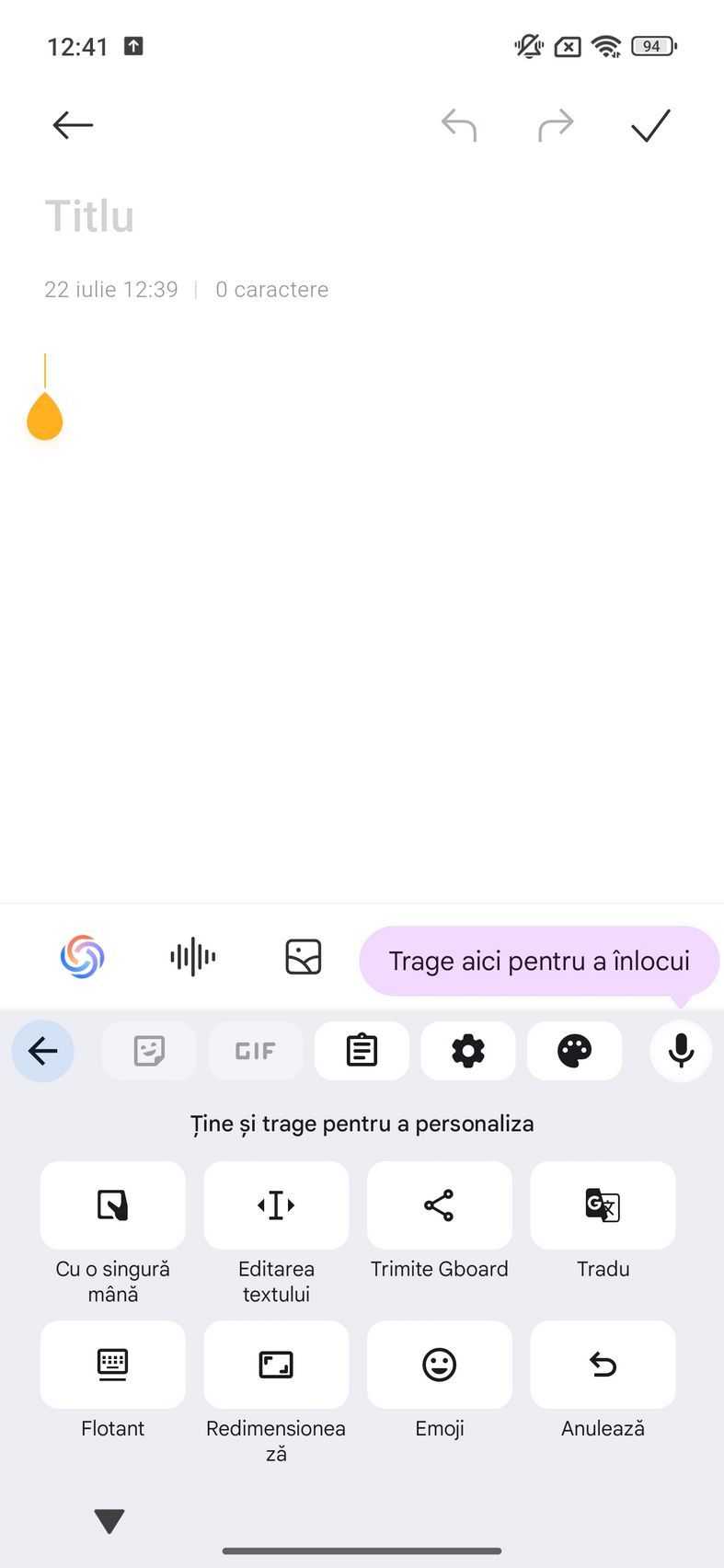Hide the keyboard with the down arrow
The height and width of the screenshot is (1568, 724).
tap(109, 1521)
